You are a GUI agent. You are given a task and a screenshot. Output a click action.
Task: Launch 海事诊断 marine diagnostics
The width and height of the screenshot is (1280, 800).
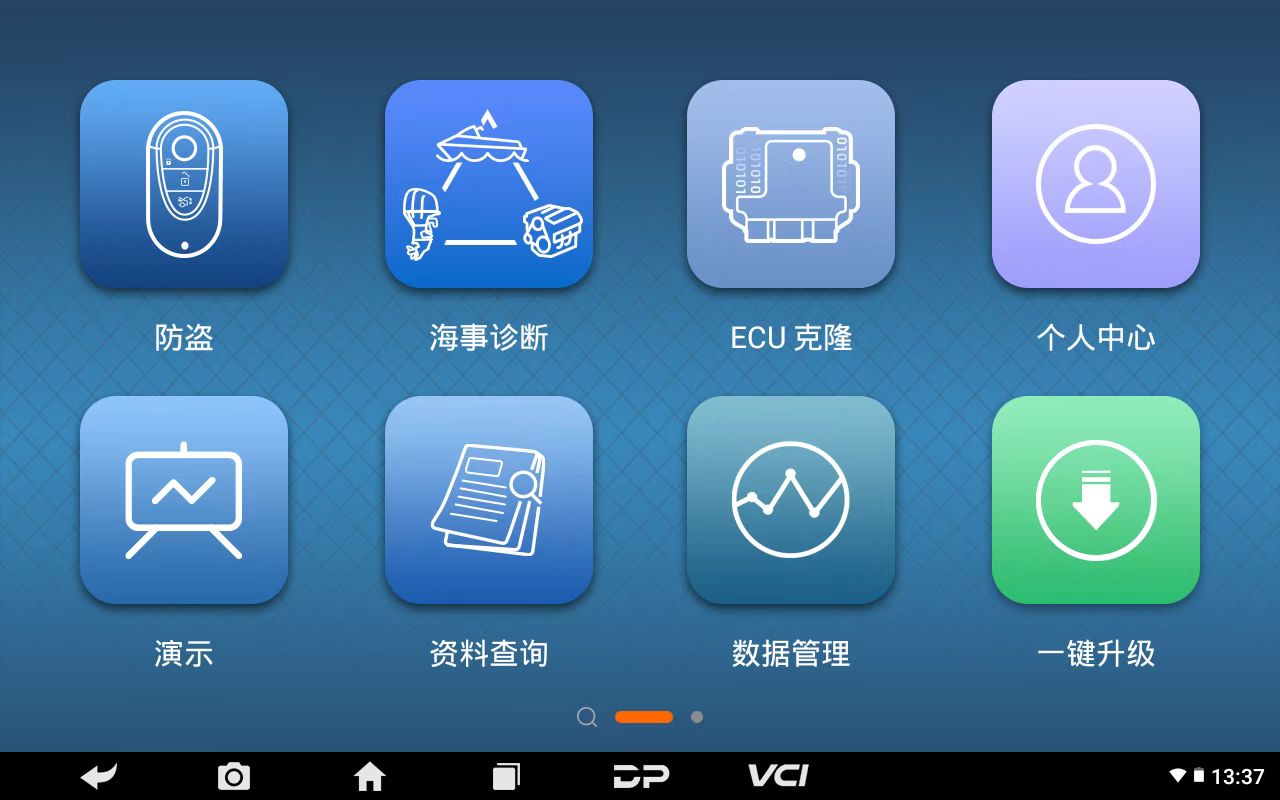pos(489,184)
